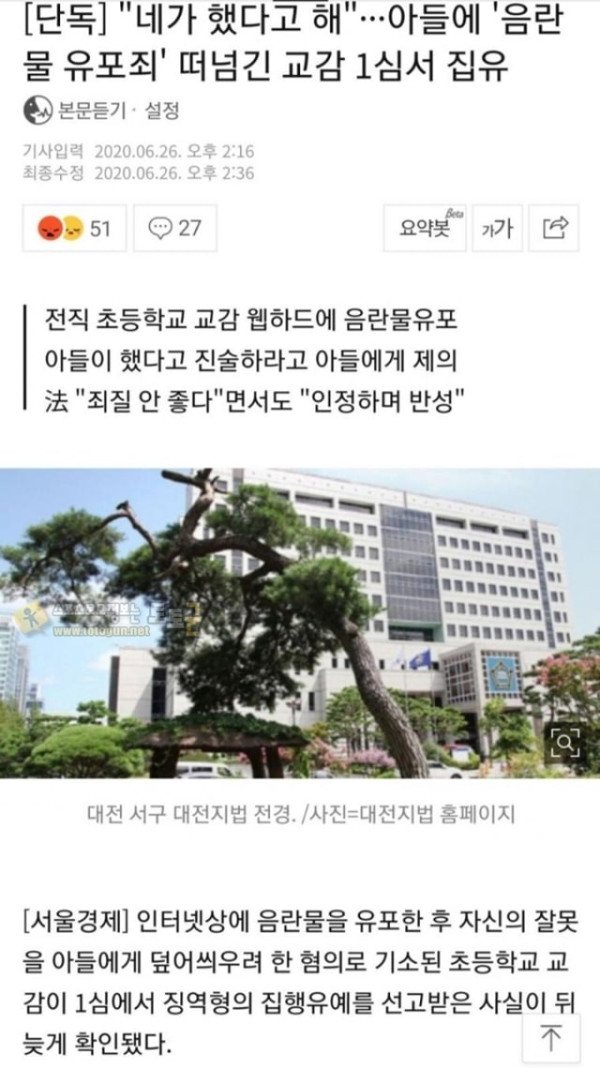Open the 설정 option beside 본문듣기

(x=163, y=110)
